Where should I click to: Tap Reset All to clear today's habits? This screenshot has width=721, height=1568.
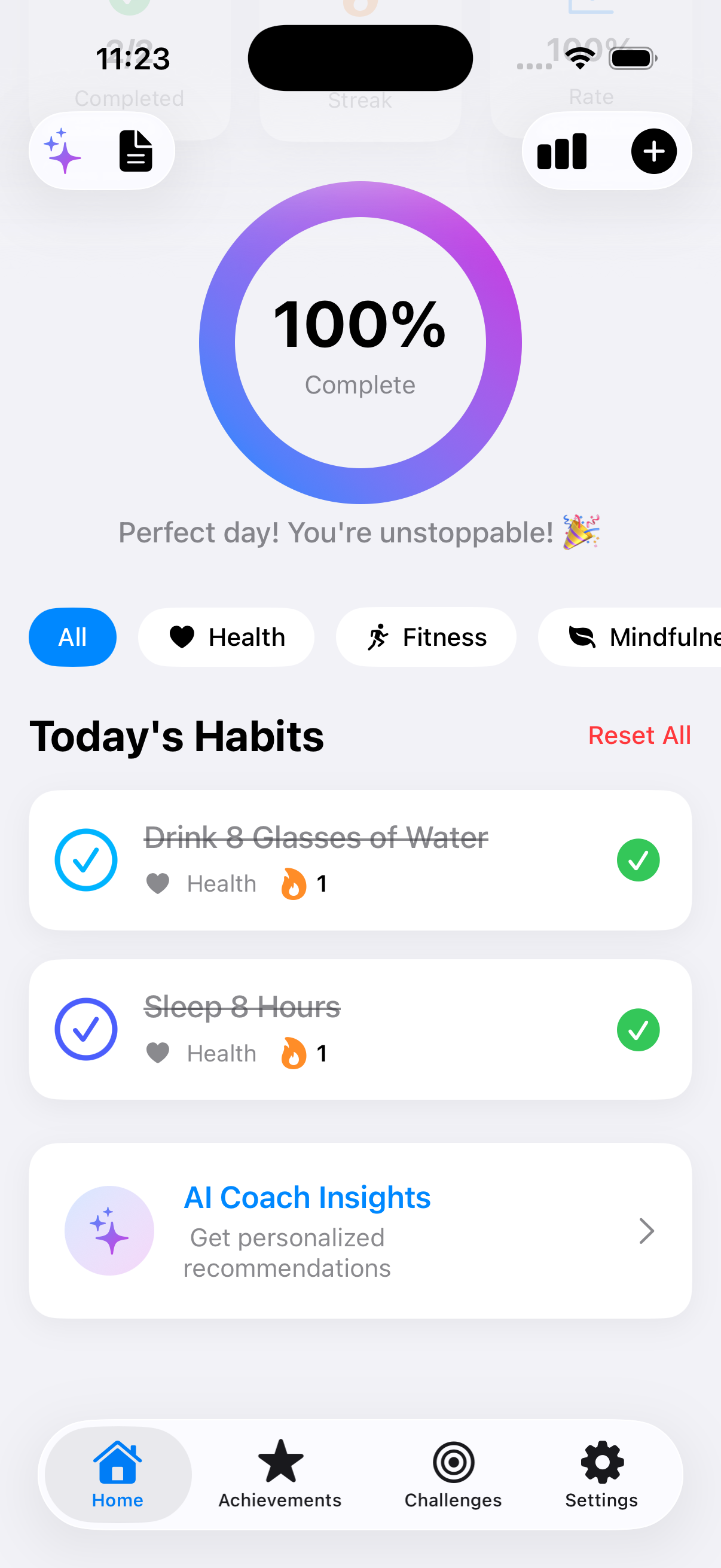click(639, 735)
